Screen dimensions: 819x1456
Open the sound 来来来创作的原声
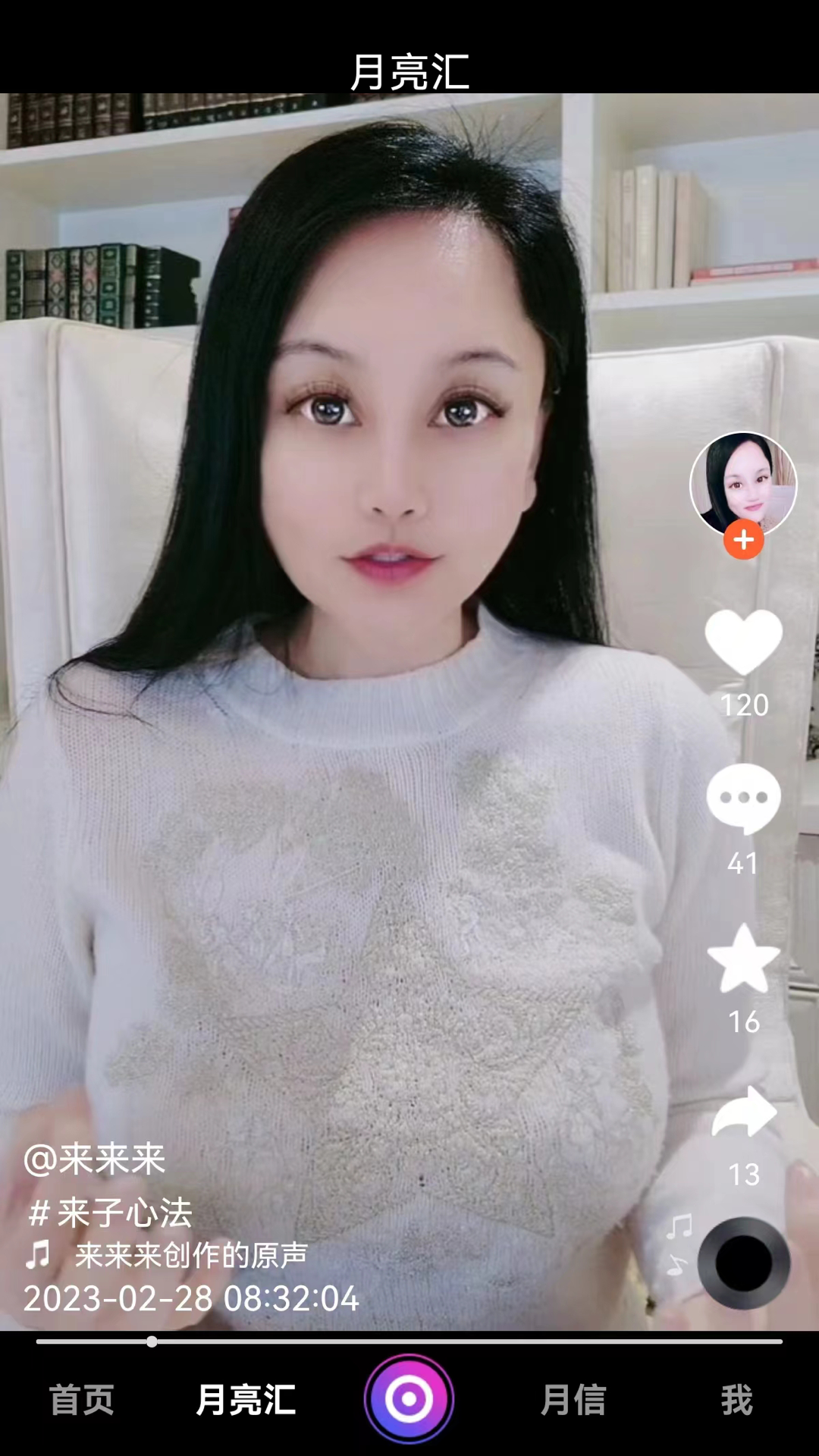tap(190, 1253)
